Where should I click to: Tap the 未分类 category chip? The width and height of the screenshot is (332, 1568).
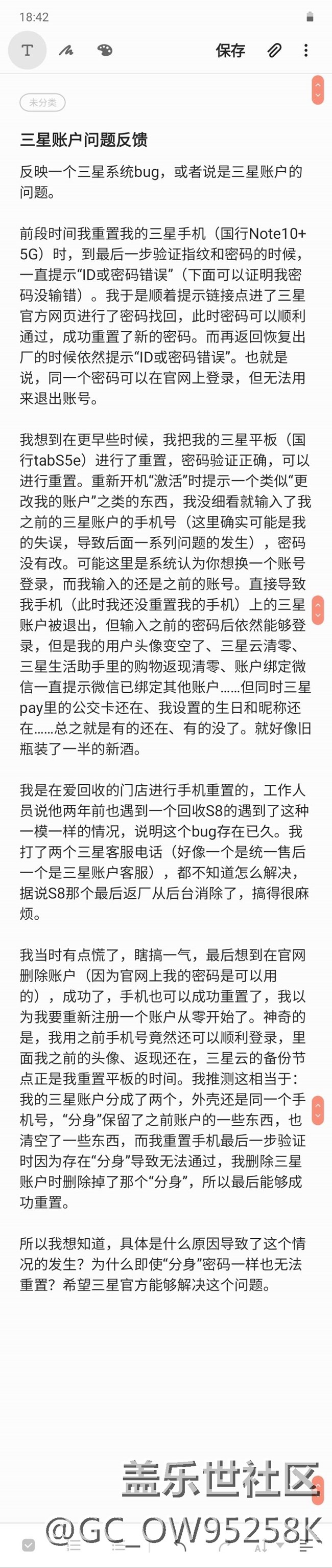click(42, 102)
